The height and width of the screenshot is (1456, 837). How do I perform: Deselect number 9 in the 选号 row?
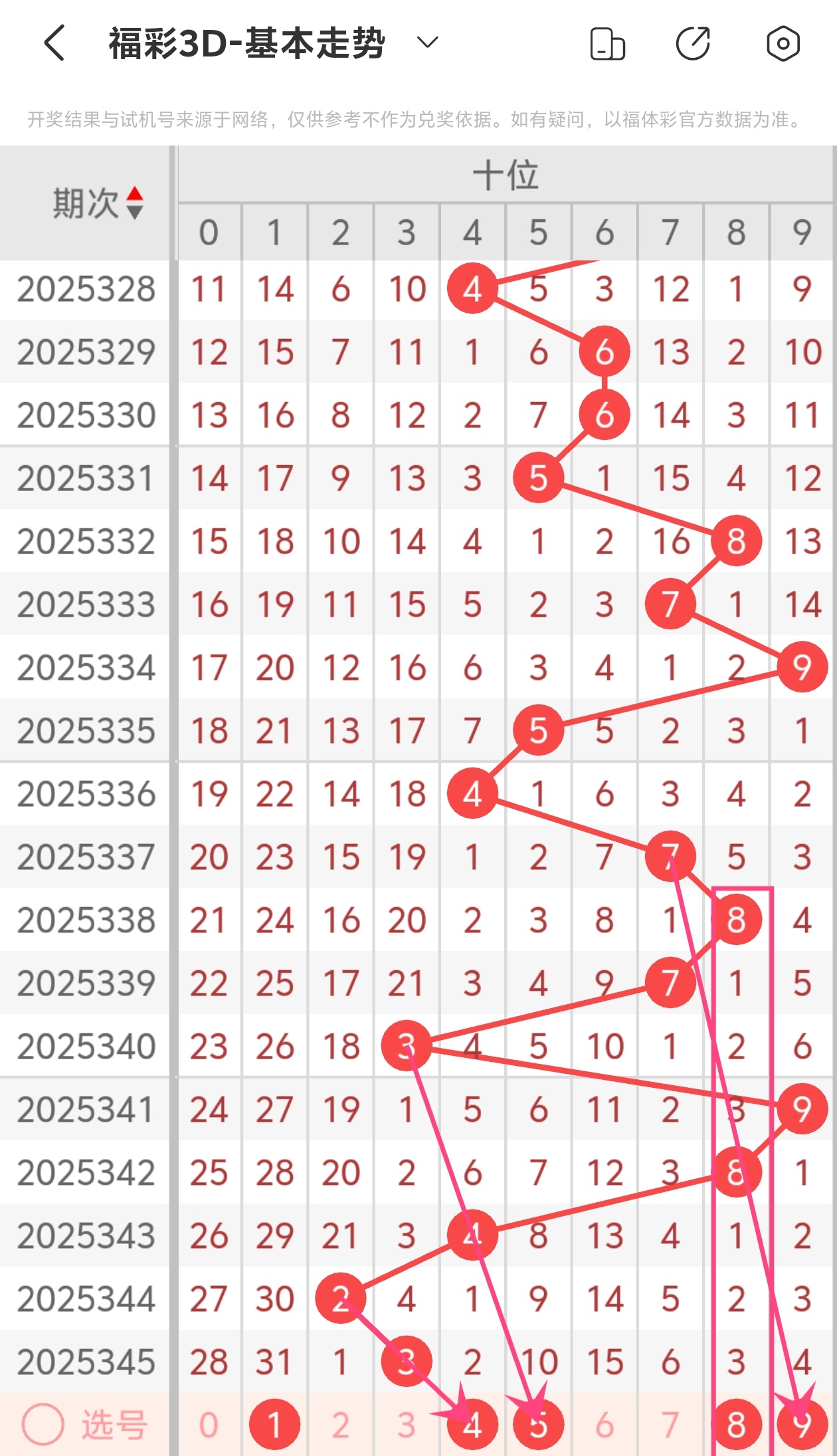(x=802, y=1425)
